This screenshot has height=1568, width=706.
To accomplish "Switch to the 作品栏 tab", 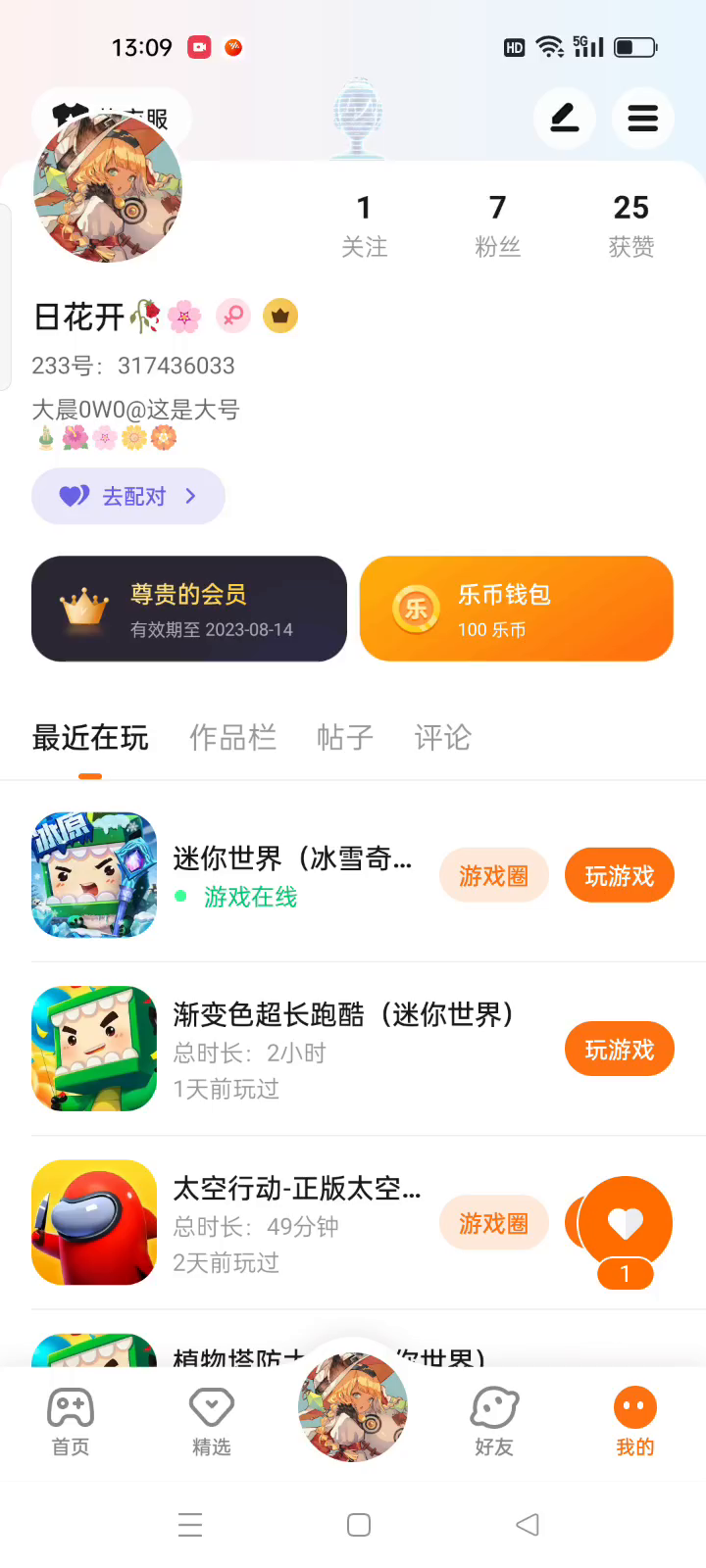I will [232, 738].
